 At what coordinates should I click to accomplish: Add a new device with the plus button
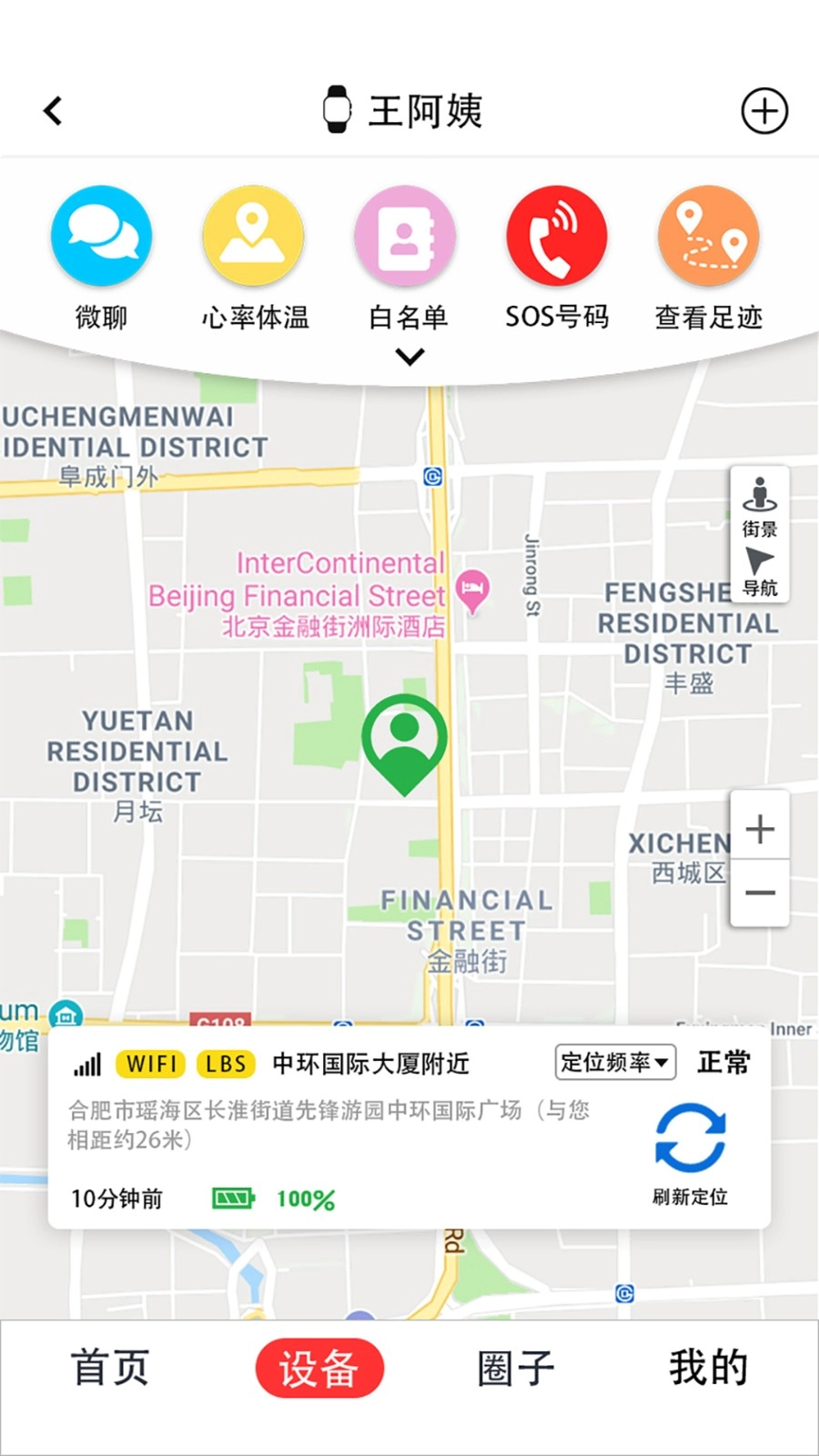pyautogui.click(x=764, y=109)
